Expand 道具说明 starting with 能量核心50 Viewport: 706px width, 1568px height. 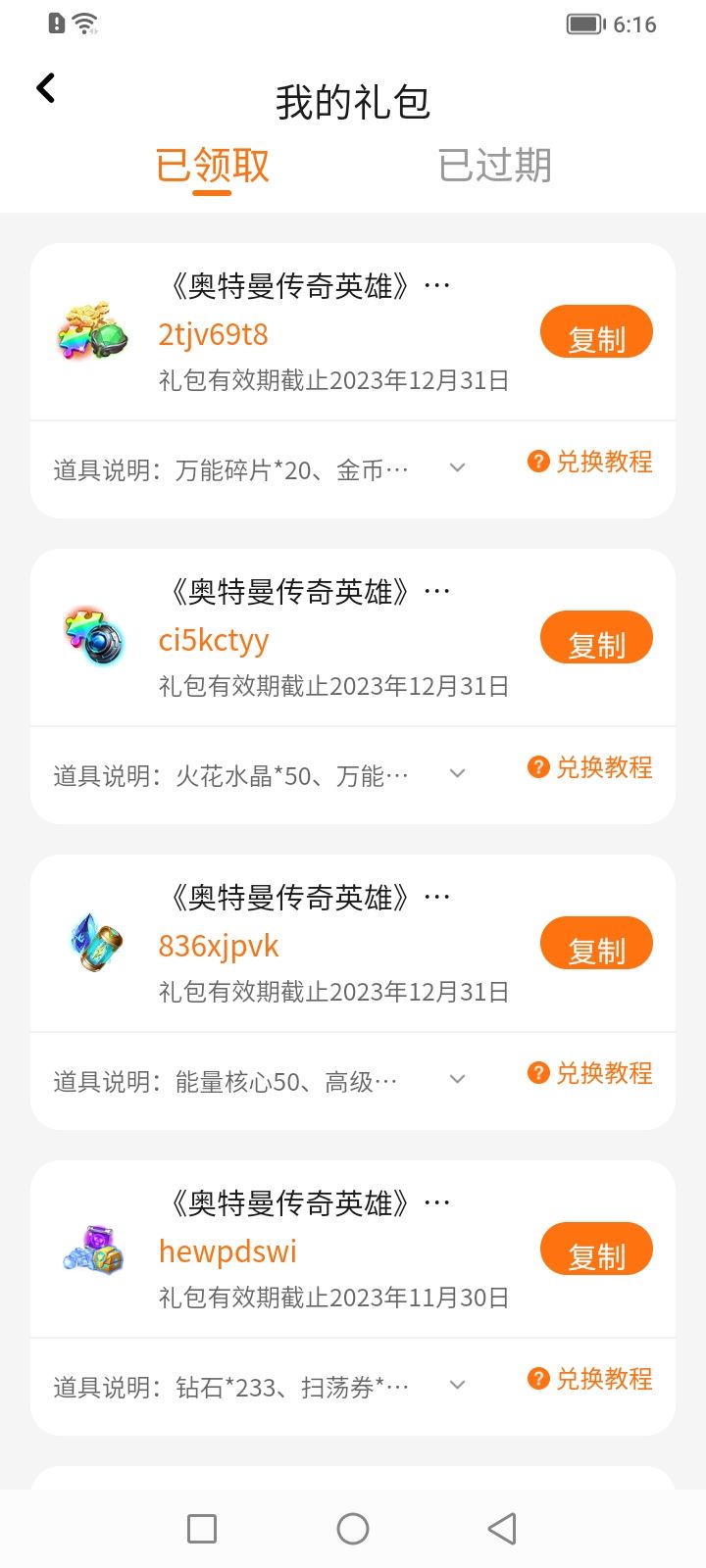457,1080
